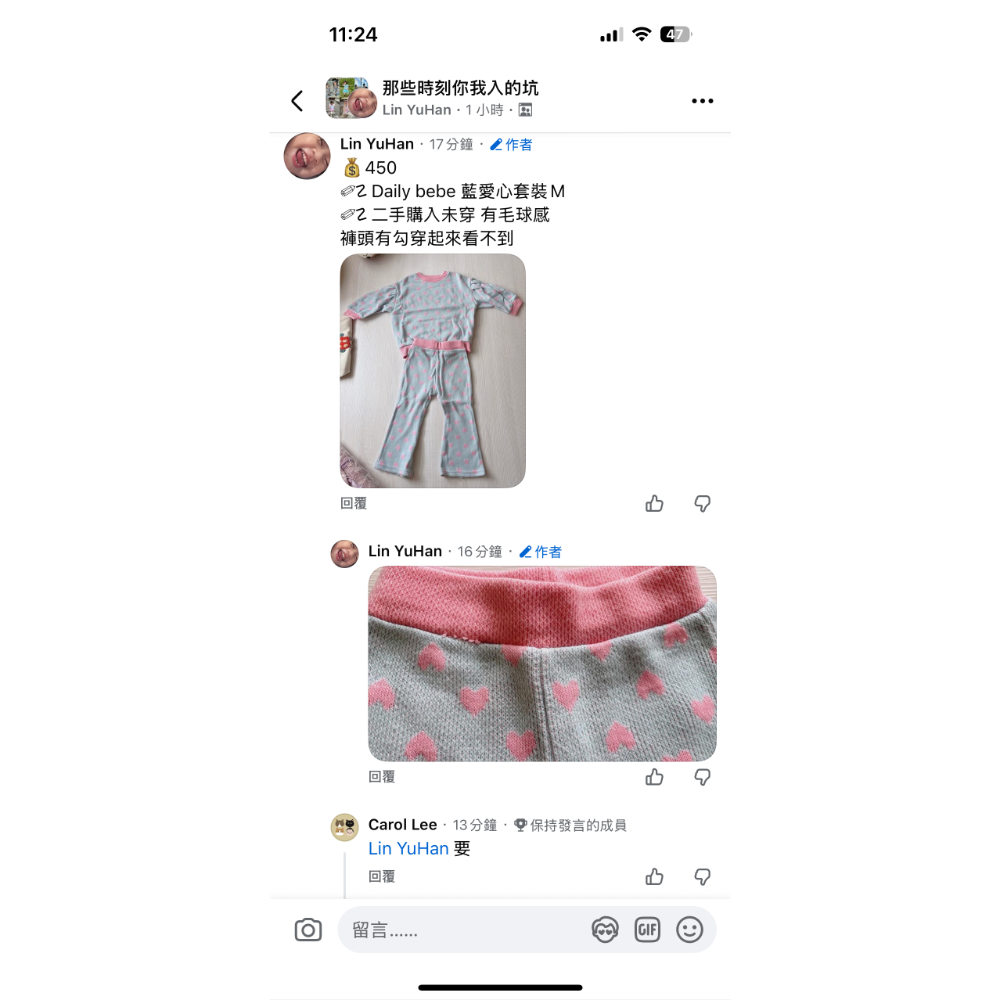Reply to Carol Lee's comment
Screen dimensions: 1000x1000
(382, 877)
